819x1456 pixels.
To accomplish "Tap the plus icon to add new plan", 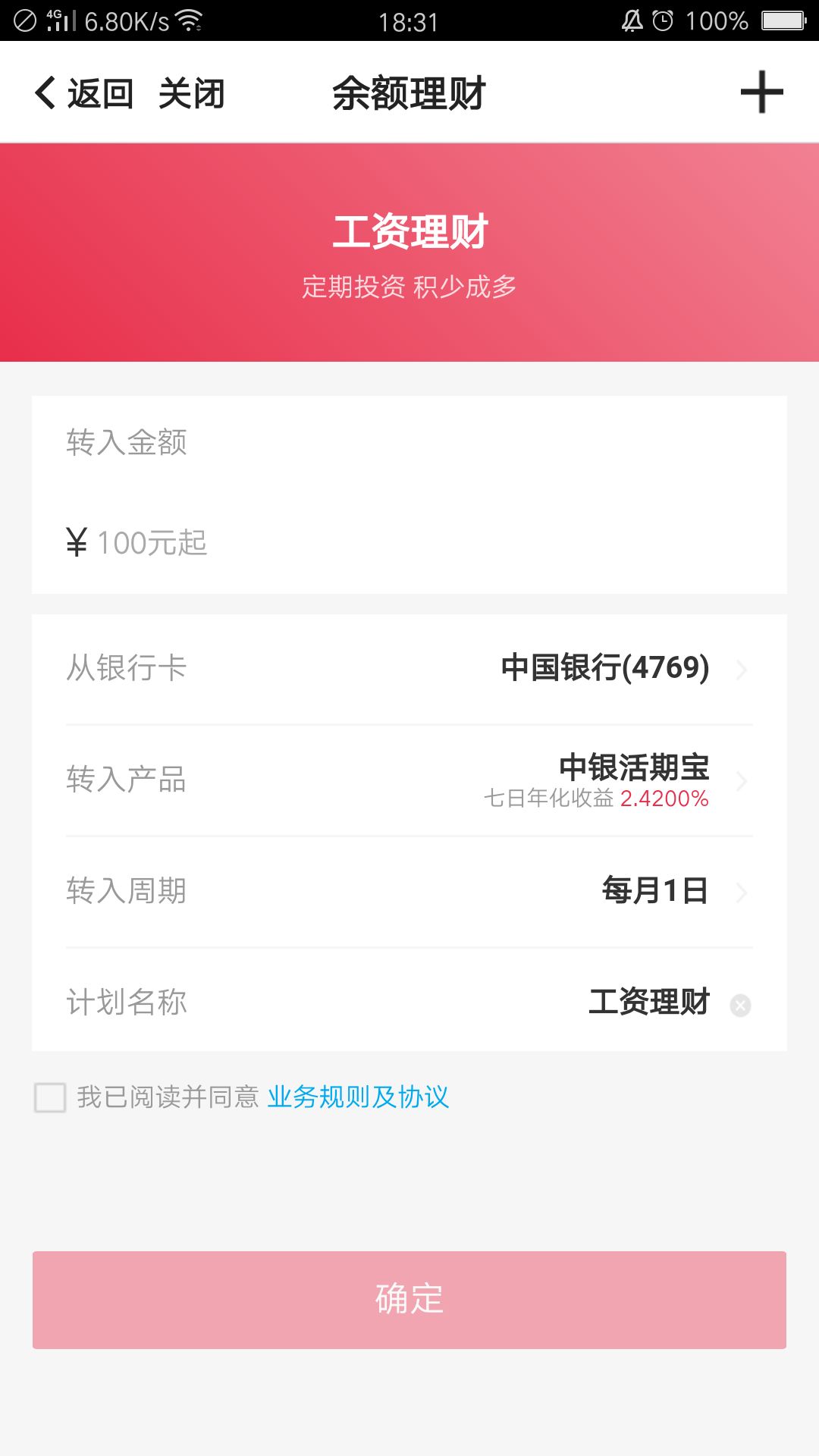I will tap(764, 93).
